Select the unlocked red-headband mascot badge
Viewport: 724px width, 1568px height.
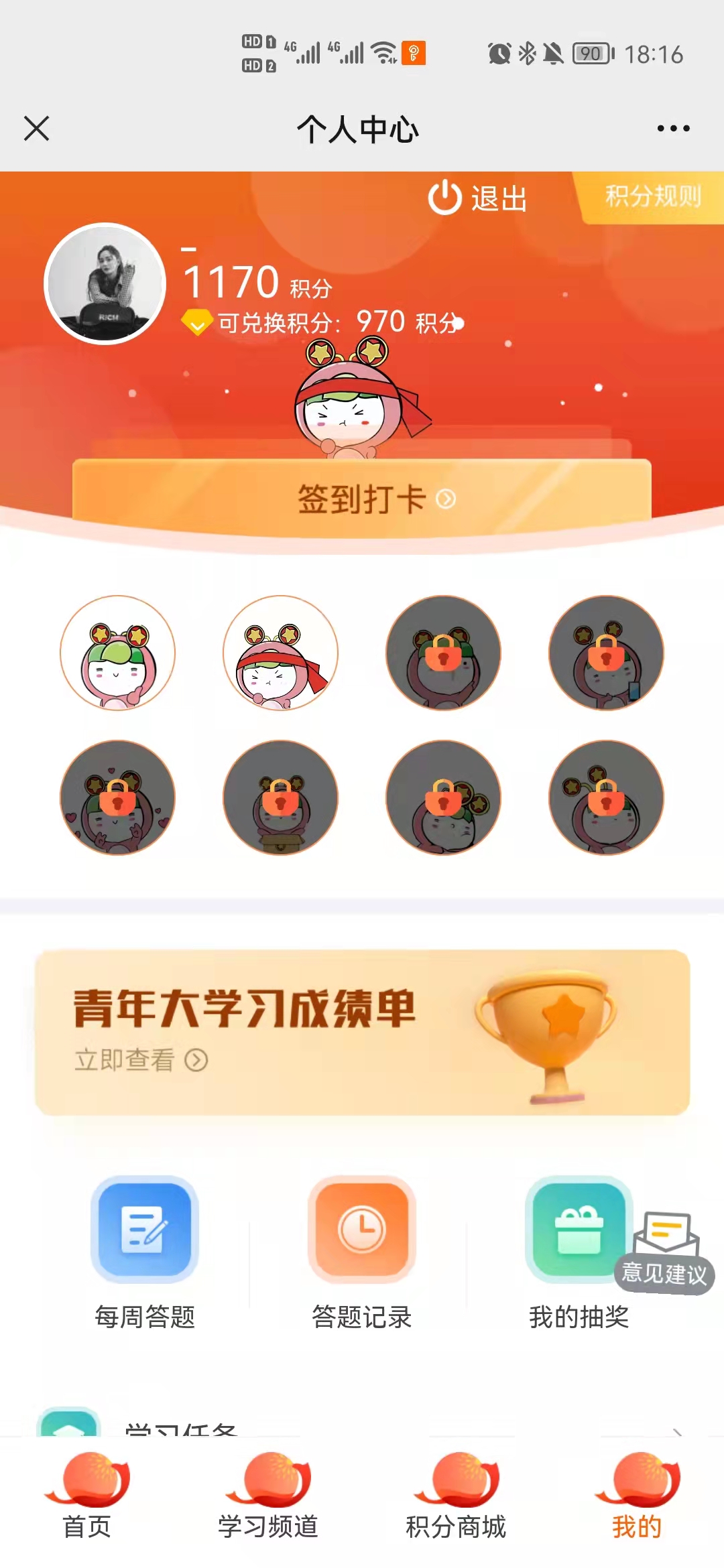click(x=281, y=653)
